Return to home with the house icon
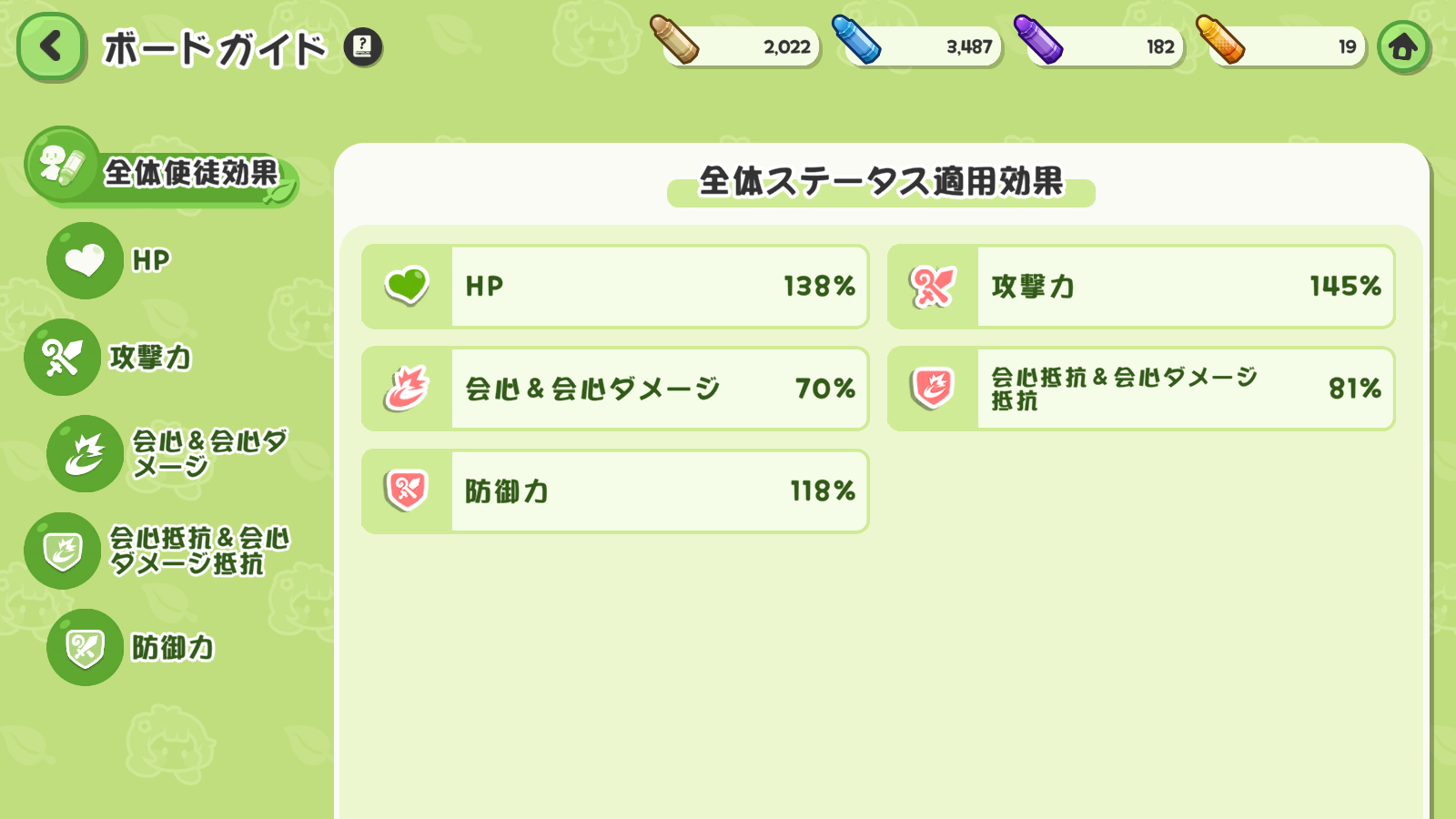Image resolution: width=1456 pixels, height=819 pixels. coord(1403,47)
